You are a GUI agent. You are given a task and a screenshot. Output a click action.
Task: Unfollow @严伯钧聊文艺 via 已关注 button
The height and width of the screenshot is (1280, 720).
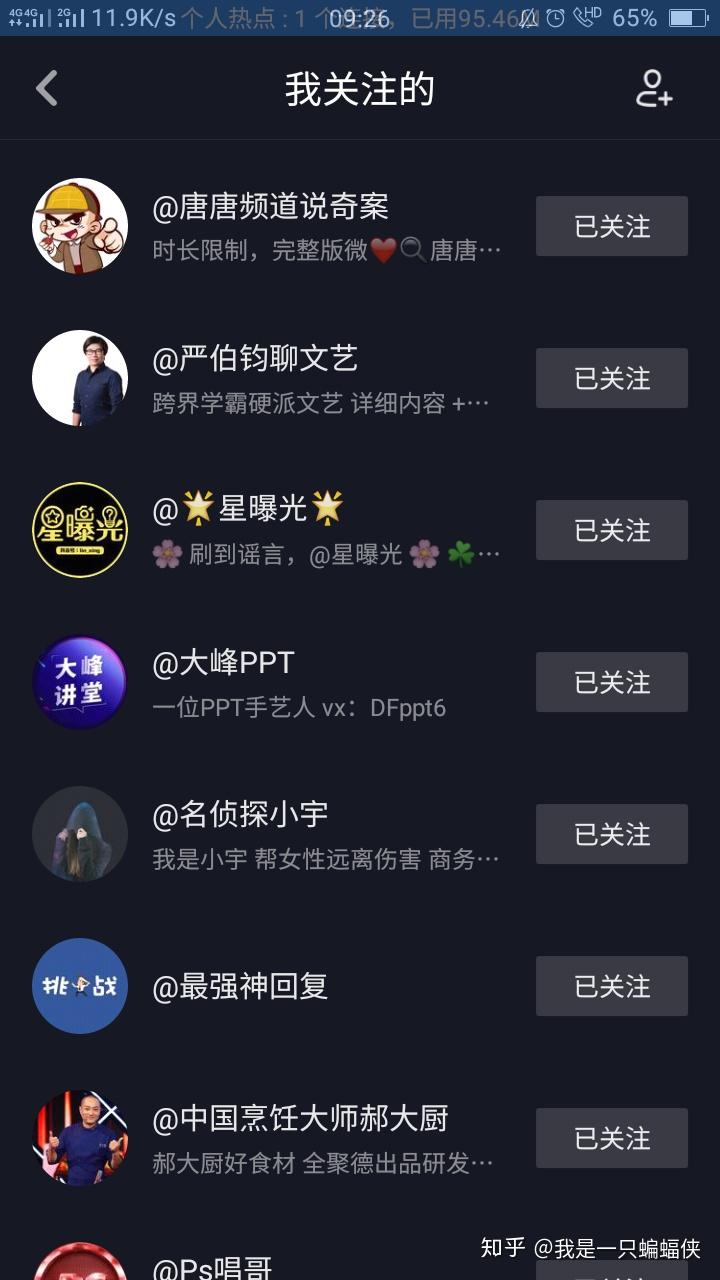pyautogui.click(x=612, y=378)
